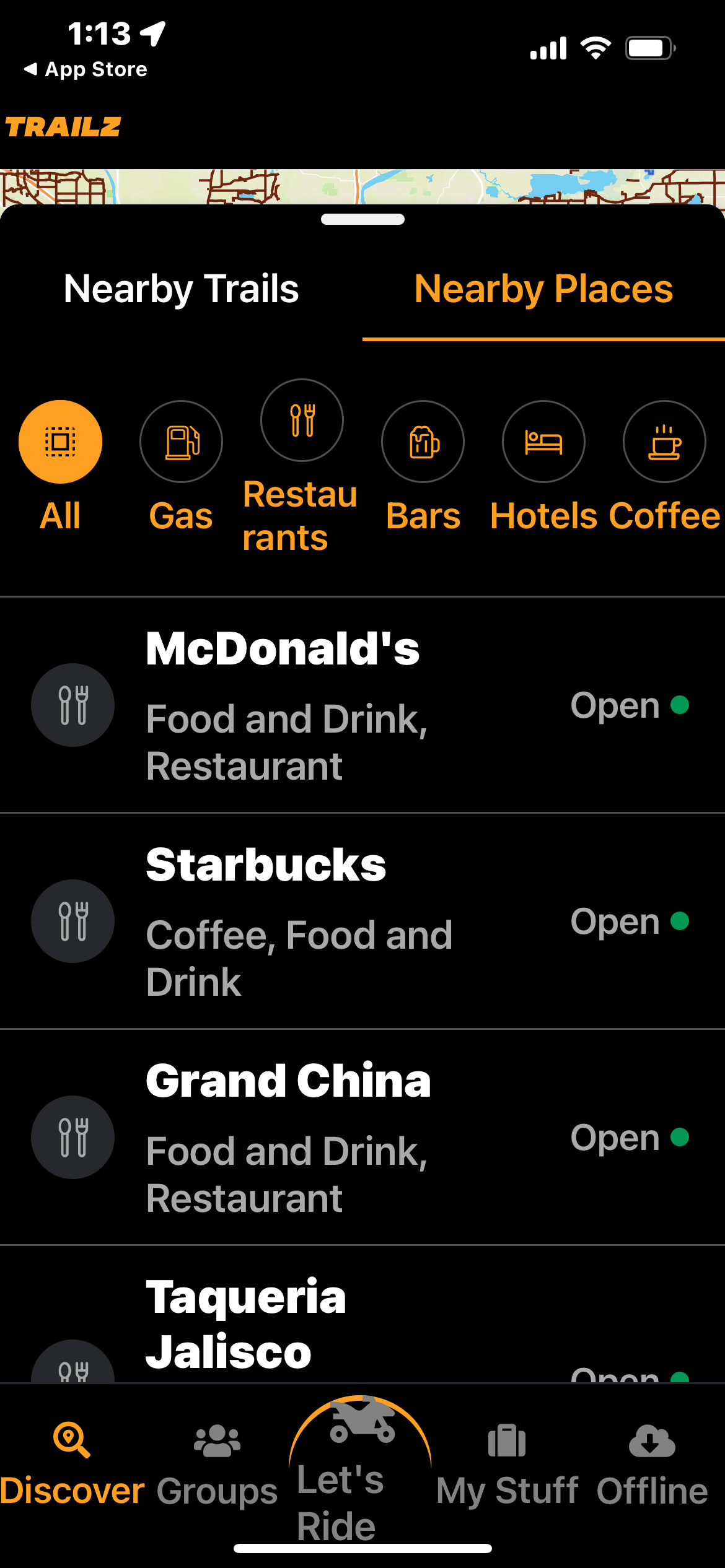Show only Restaurants

[302, 421]
